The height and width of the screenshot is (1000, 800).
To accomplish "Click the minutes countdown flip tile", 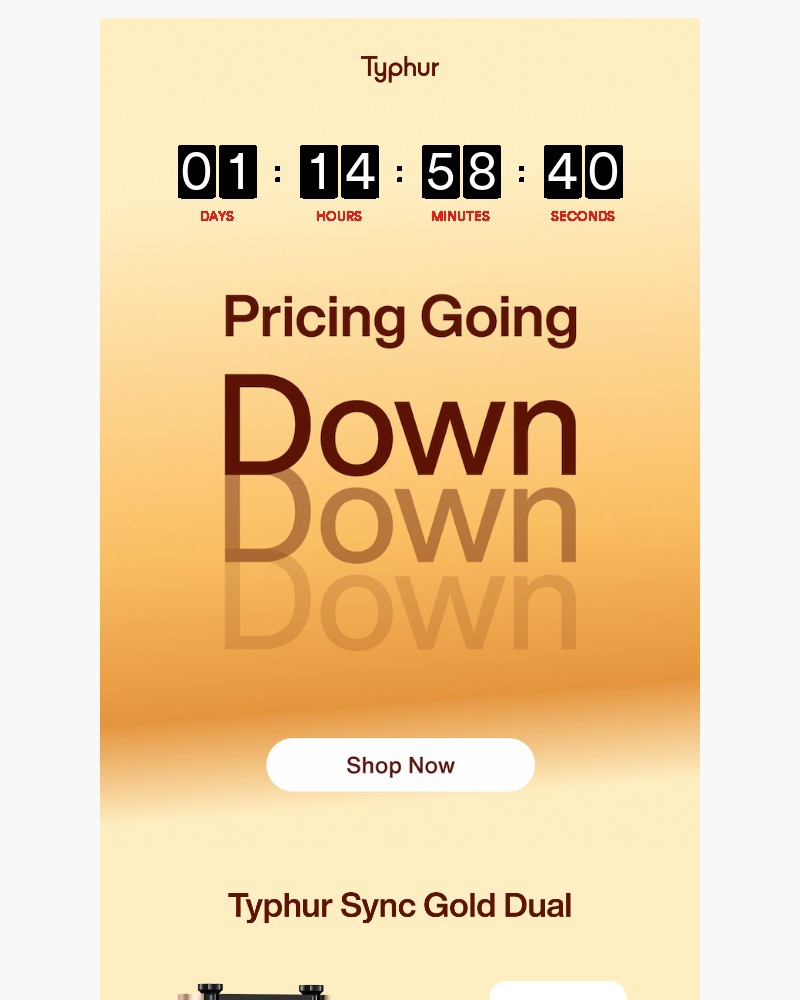I will pyautogui.click(x=461, y=172).
